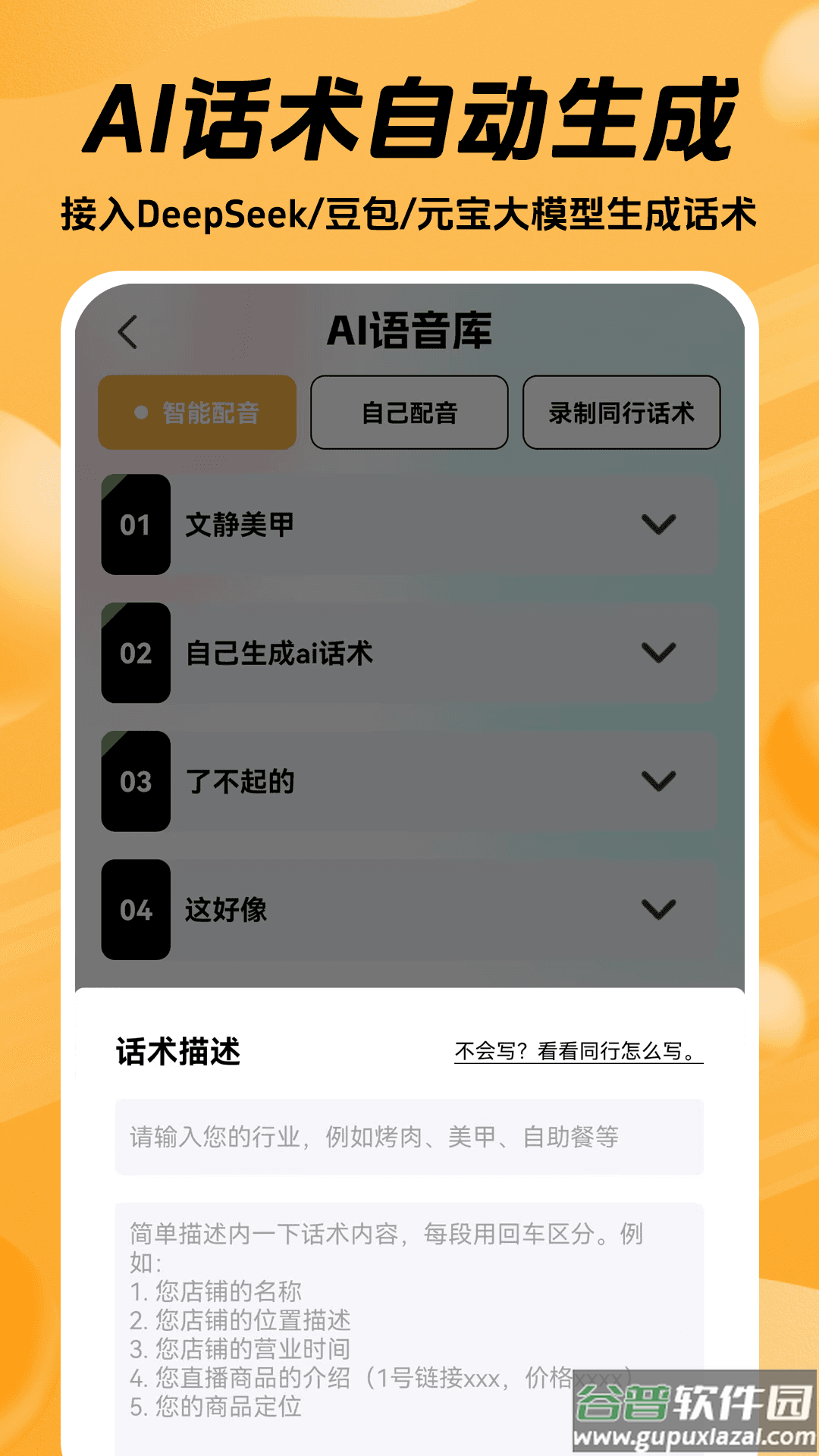The height and width of the screenshot is (1456, 819).
Task: Activate 录制同行话术 mode
Action: tap(621, 412)
